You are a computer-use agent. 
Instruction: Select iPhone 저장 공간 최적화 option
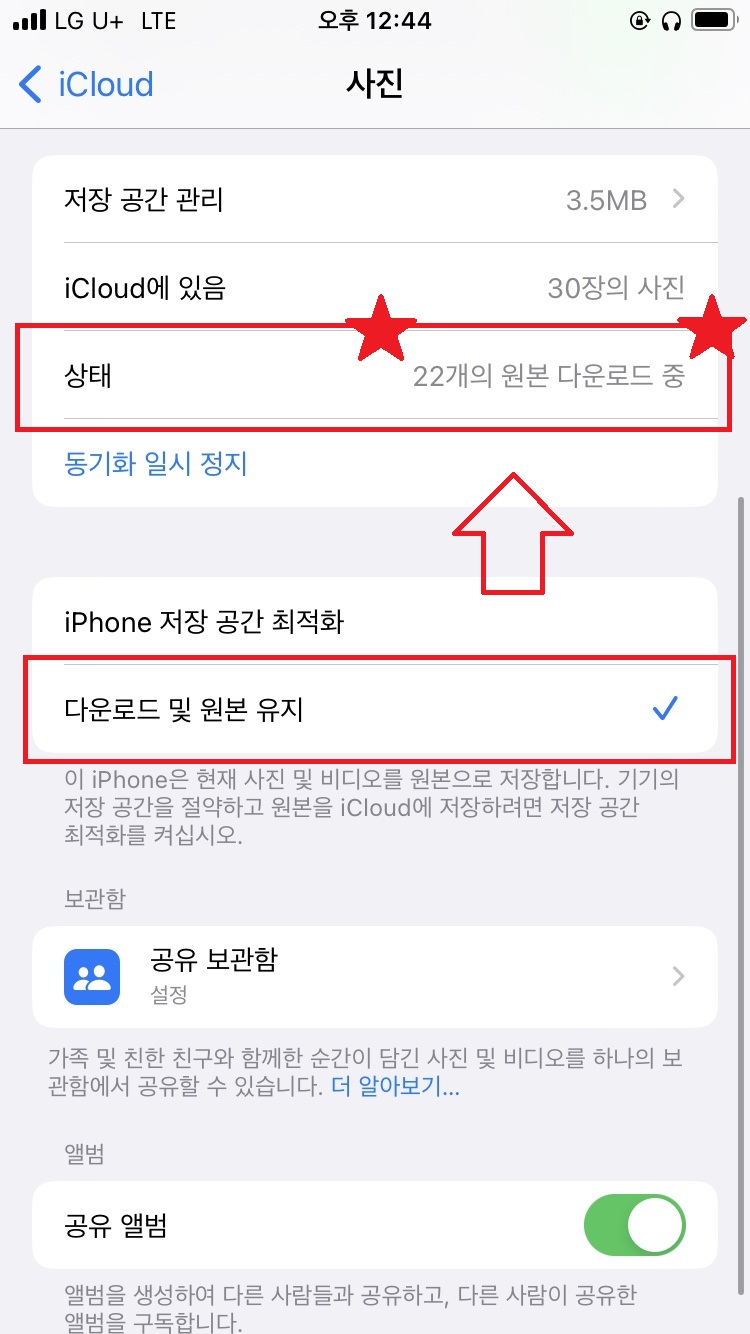click(x=375, y=621)
